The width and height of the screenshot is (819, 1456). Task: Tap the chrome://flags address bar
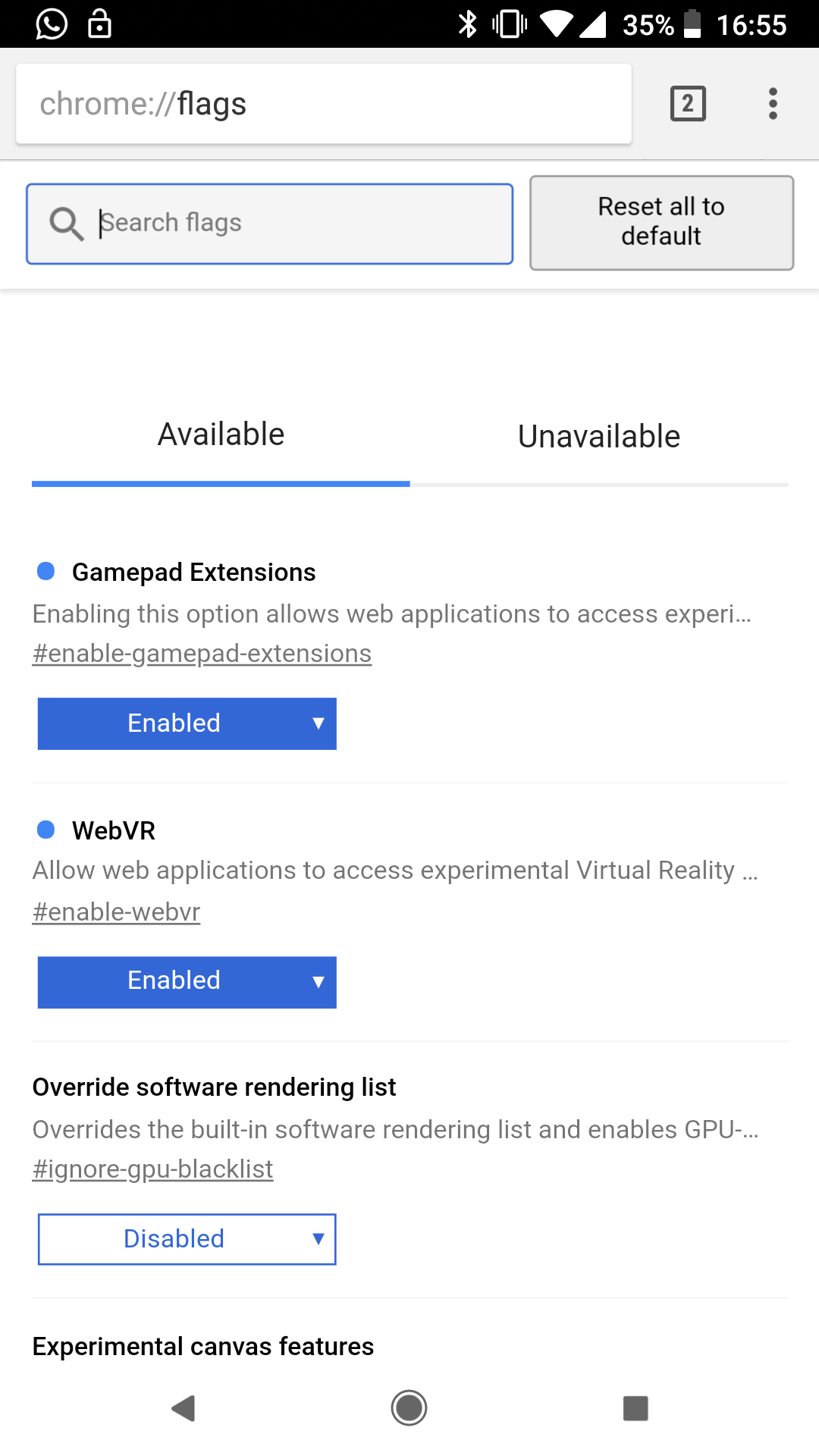(x=324, y=104)
